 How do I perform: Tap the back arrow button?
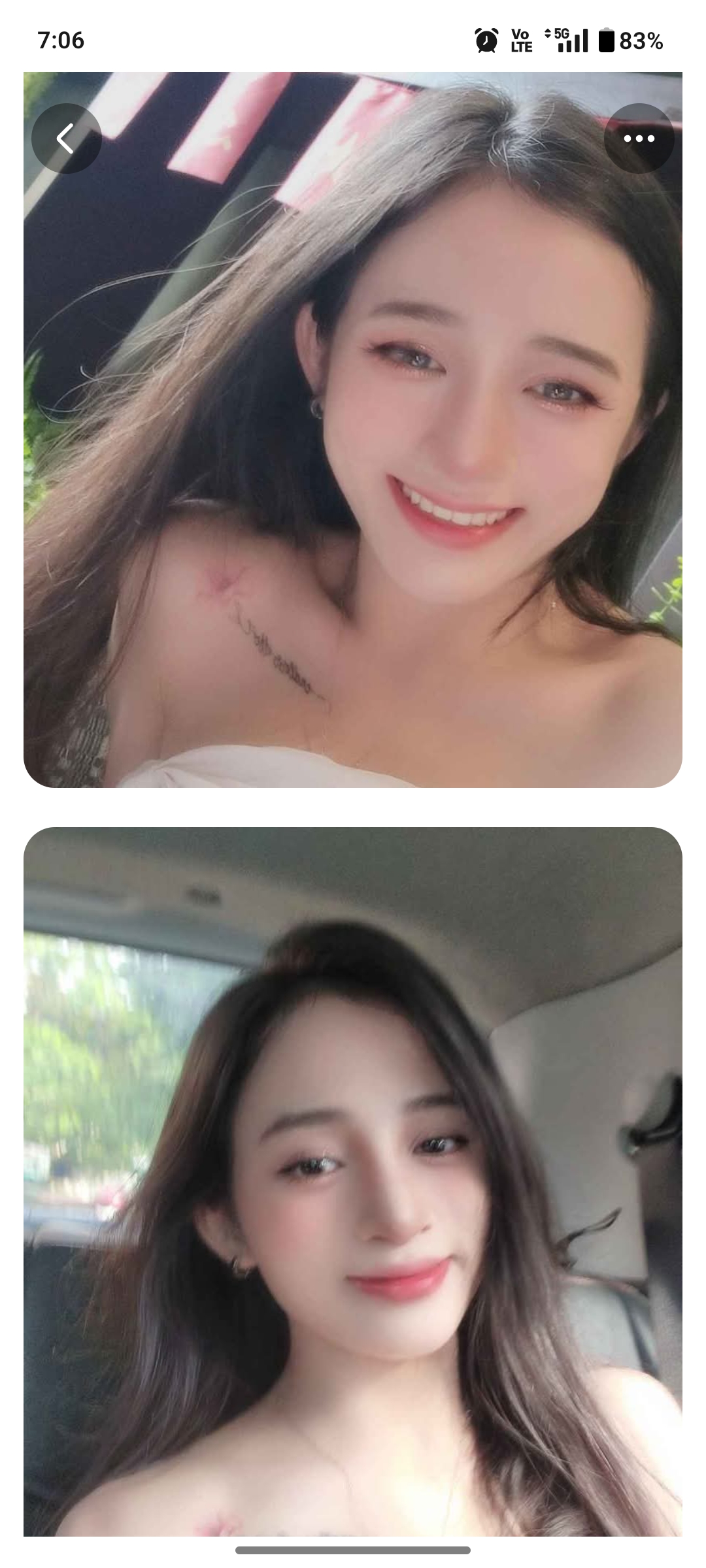(66, 139)
